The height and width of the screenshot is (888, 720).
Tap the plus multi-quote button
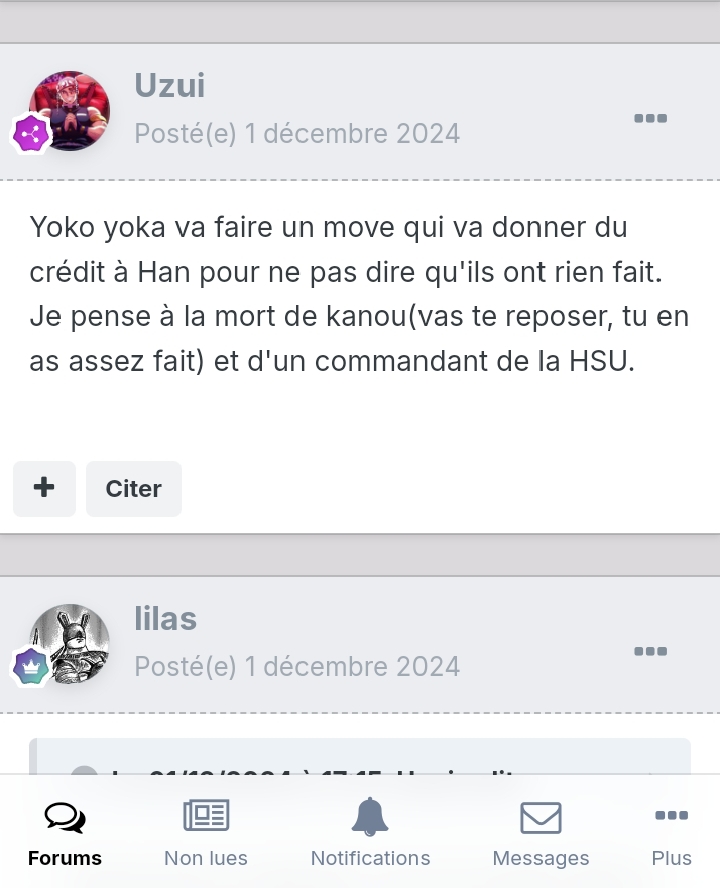coord(44,488)
